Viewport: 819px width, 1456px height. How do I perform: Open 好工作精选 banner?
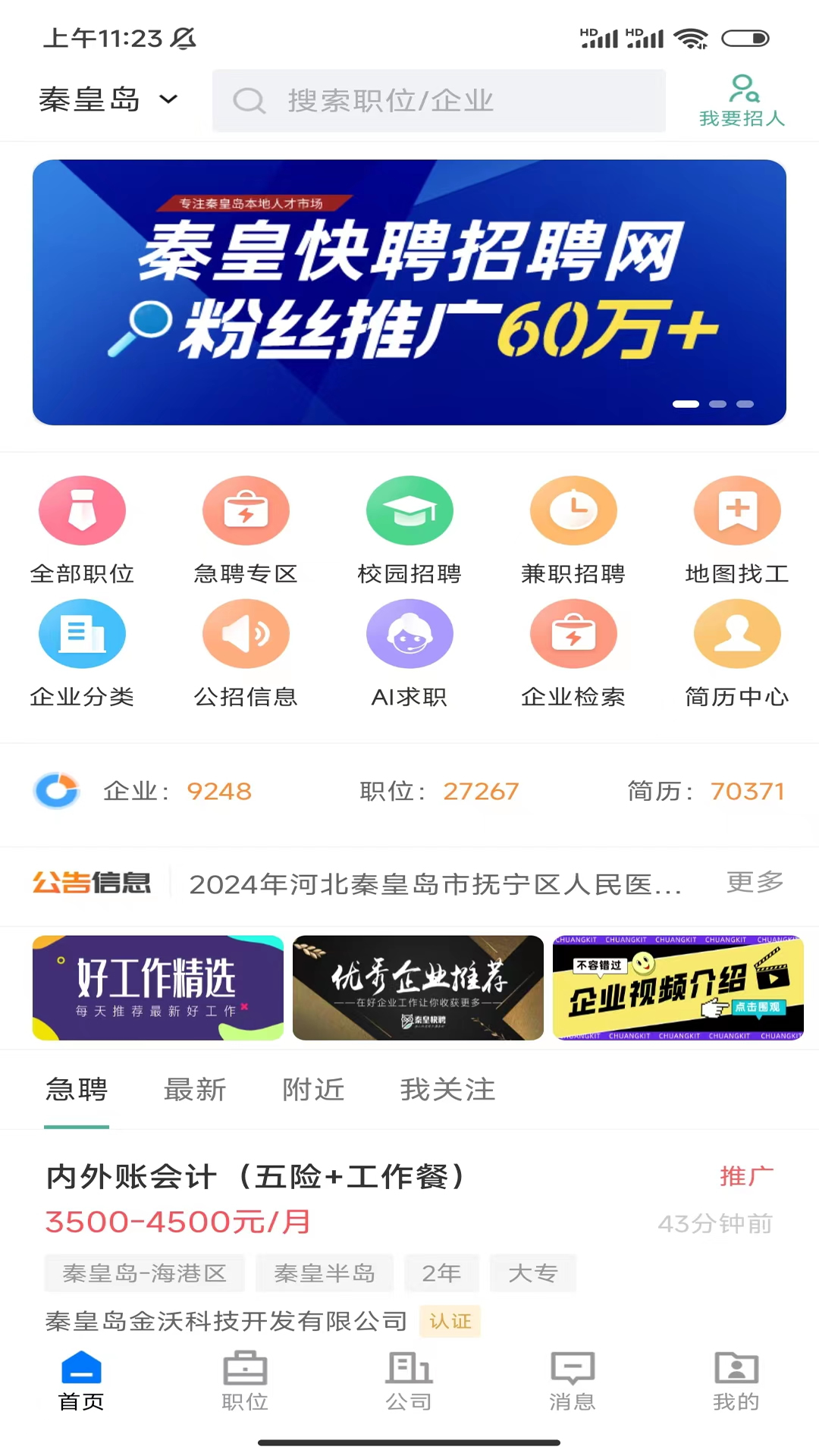158,987
